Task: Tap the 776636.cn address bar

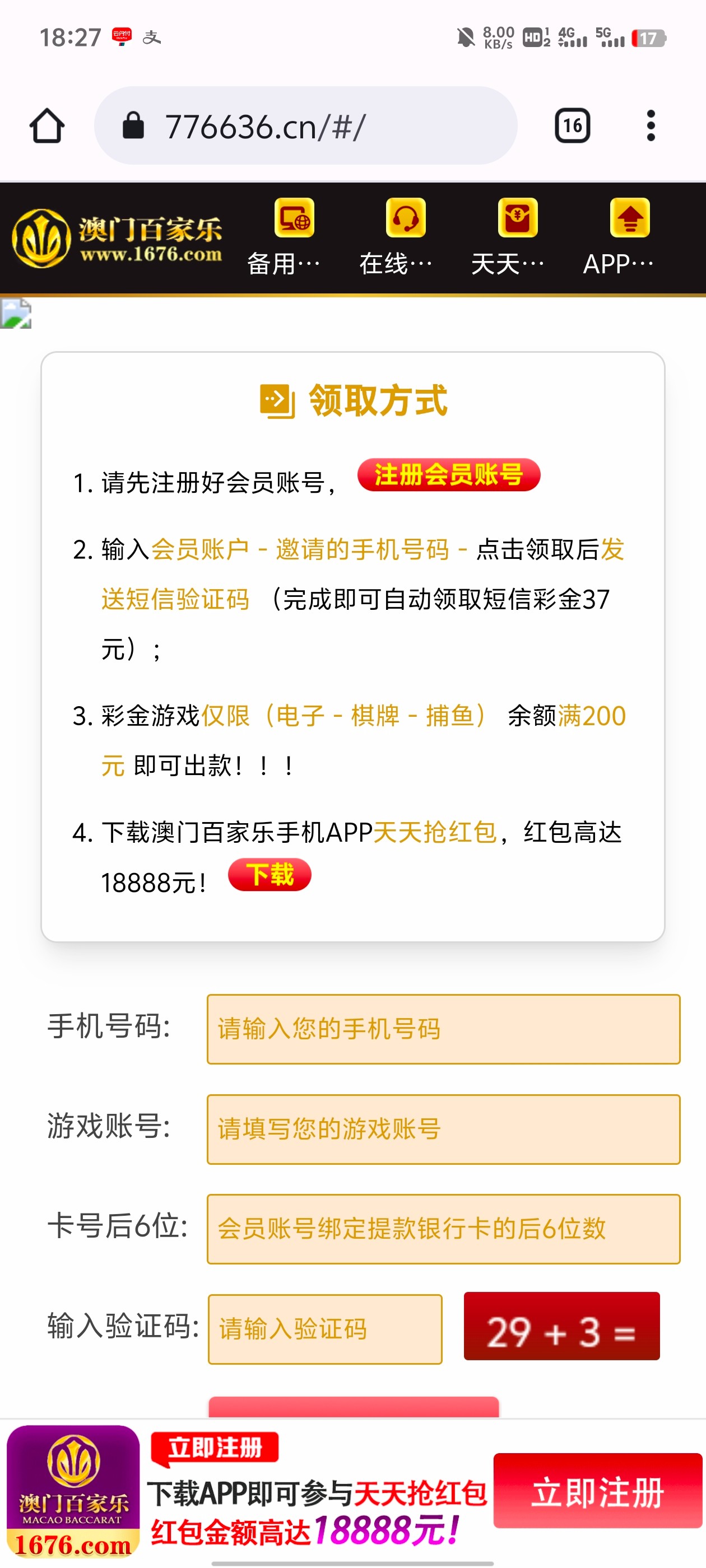Action: click(x=305, y=126)
